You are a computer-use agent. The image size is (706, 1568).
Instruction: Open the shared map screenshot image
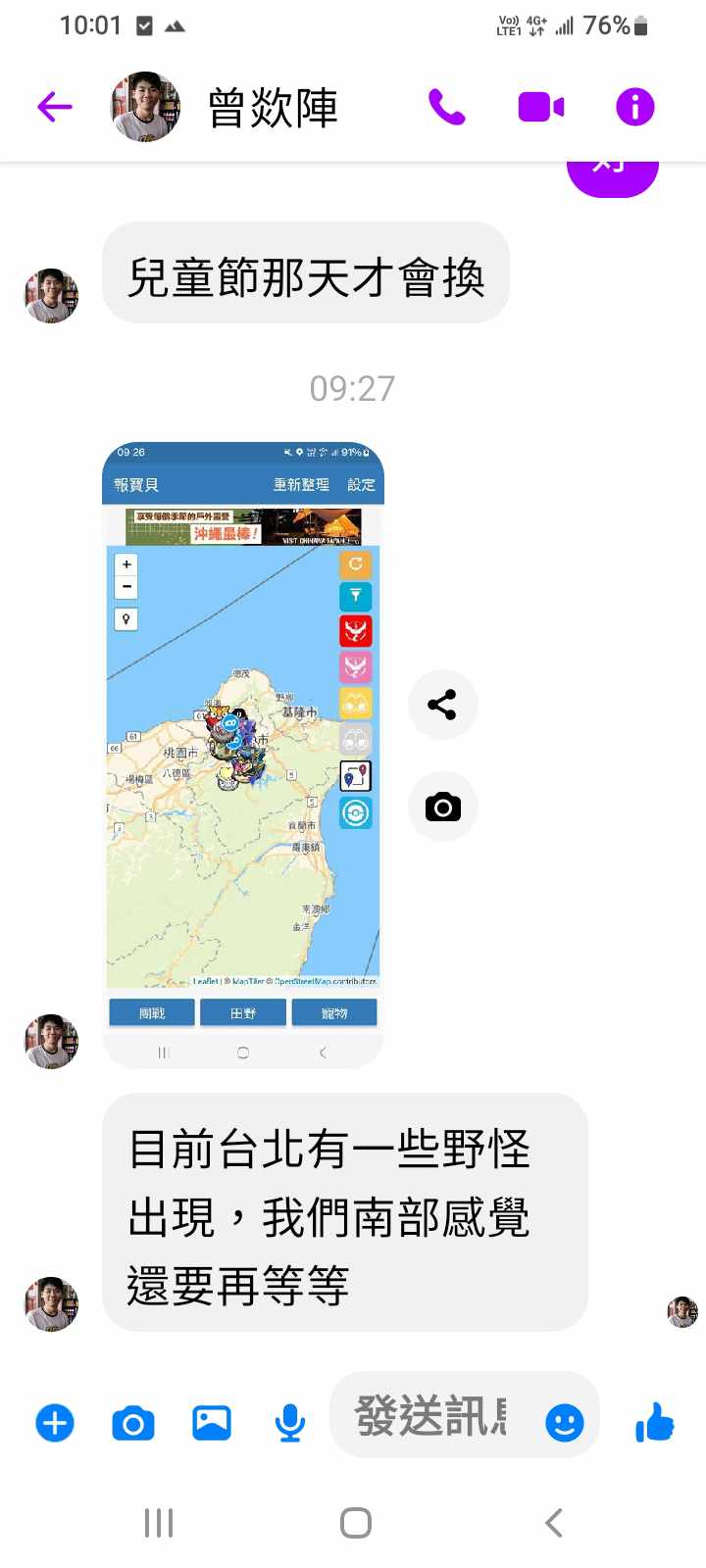[x=243, y=755]
